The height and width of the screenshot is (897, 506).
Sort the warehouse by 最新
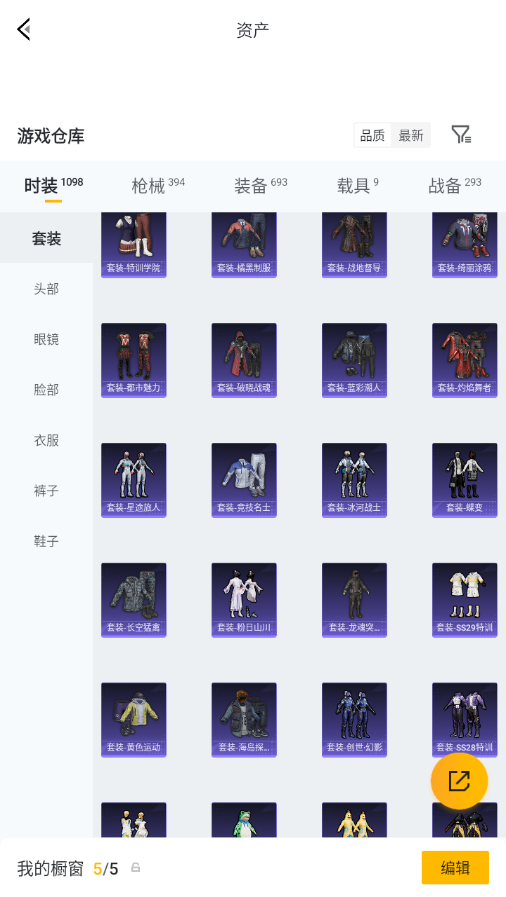coord(411,136)
